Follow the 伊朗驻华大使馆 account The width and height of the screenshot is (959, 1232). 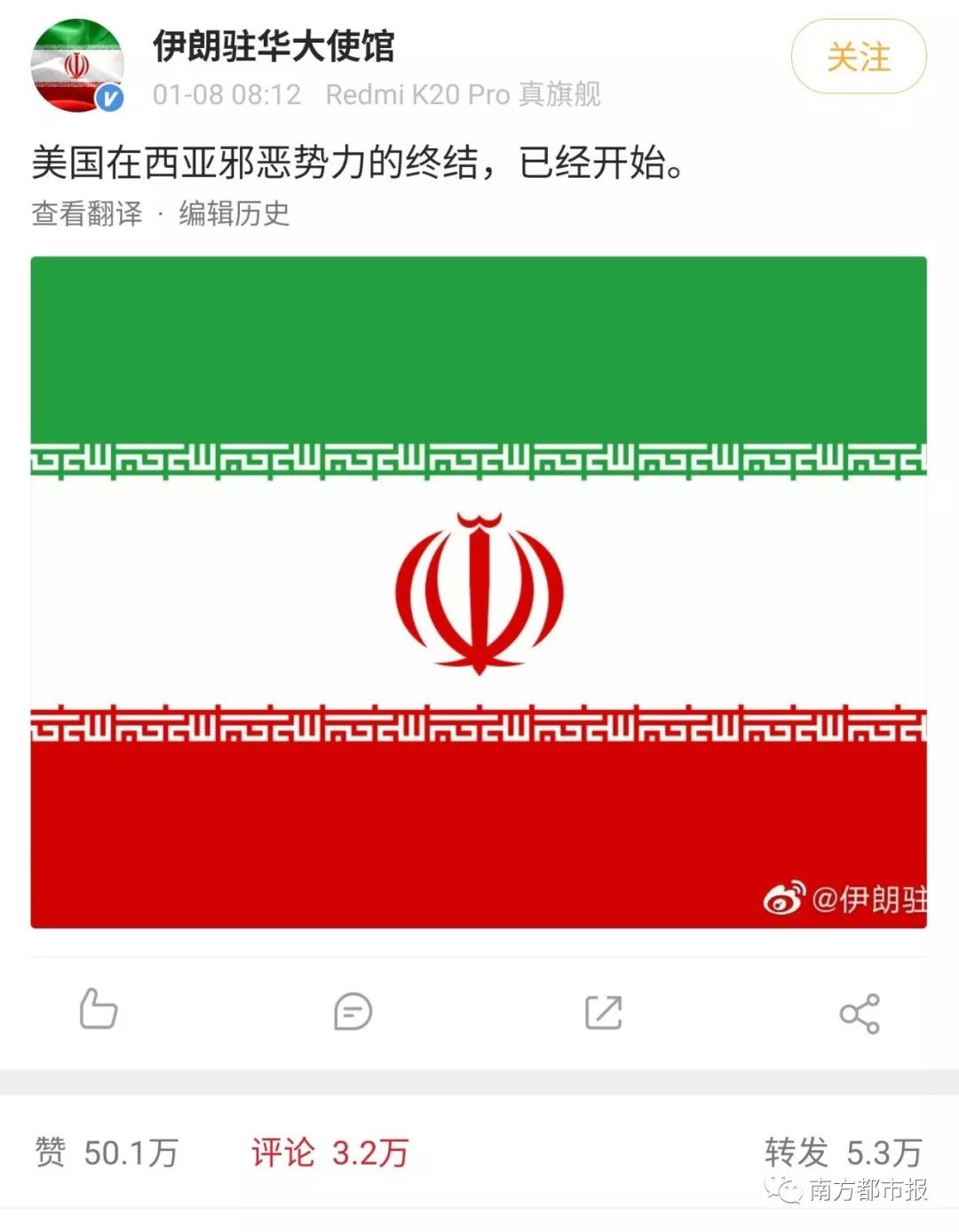[858, 58]
